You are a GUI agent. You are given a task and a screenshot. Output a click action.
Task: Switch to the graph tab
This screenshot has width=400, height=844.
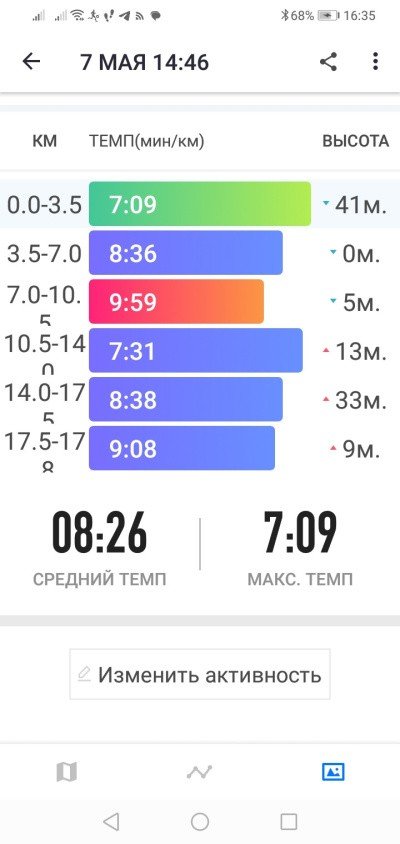[200, 772]
